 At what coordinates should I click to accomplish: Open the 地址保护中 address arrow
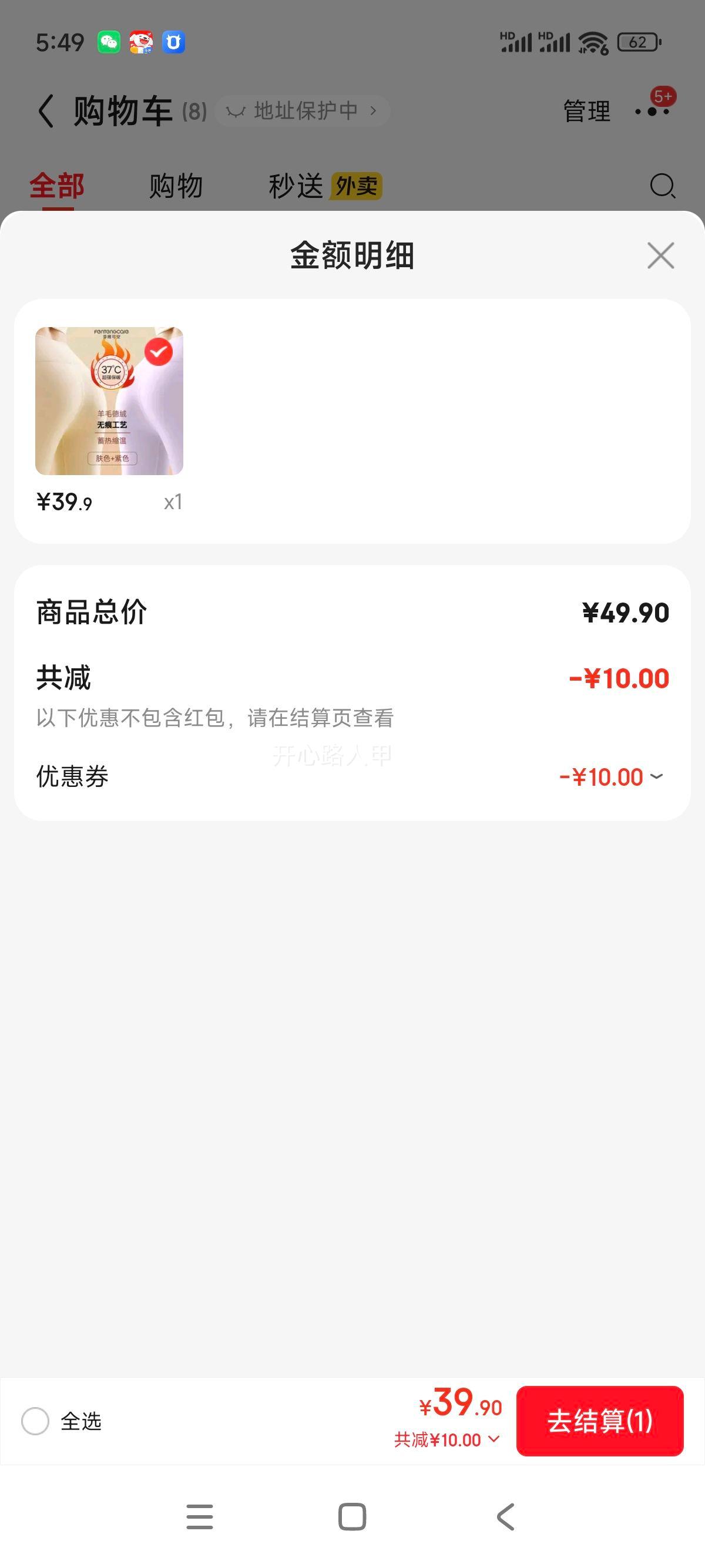tap(374, 111)
